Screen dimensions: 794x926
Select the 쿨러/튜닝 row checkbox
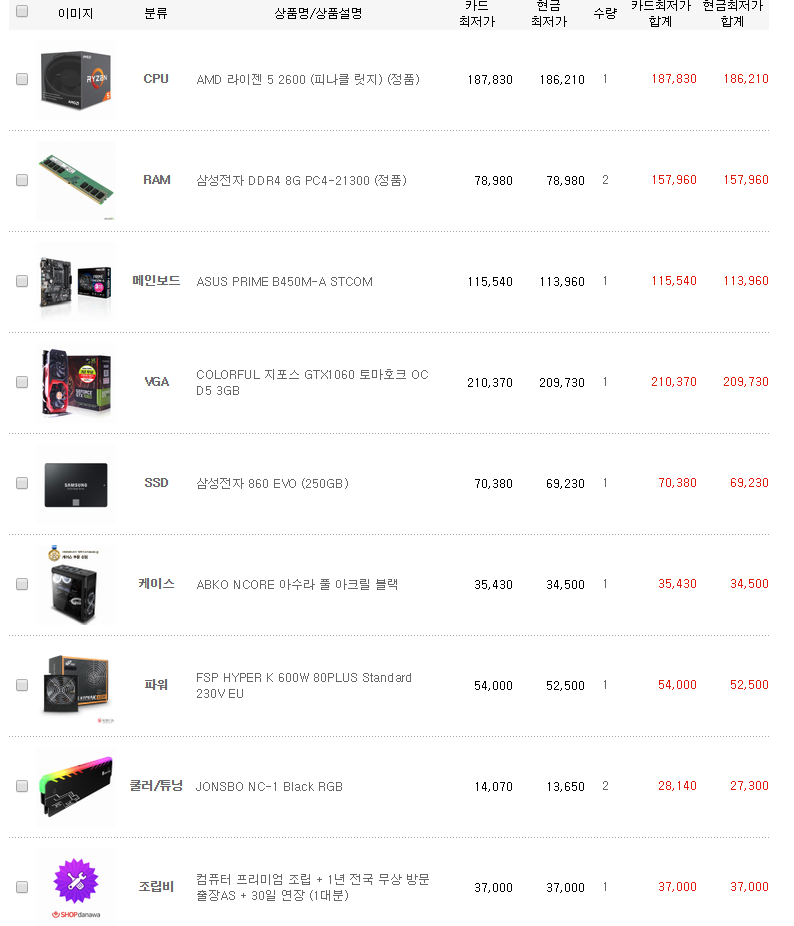coord(22,786)
